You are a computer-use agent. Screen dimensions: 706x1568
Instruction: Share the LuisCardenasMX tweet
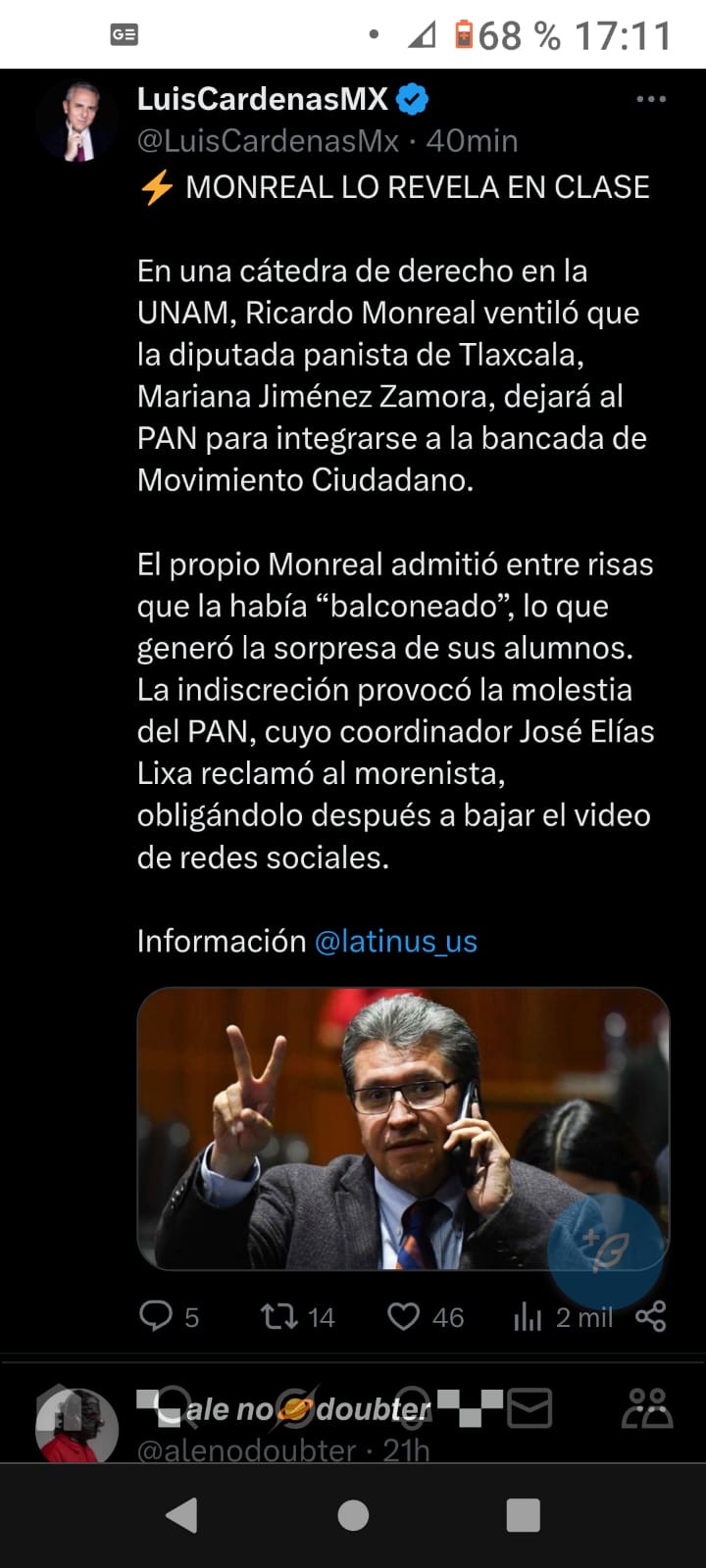(651, 1315)
